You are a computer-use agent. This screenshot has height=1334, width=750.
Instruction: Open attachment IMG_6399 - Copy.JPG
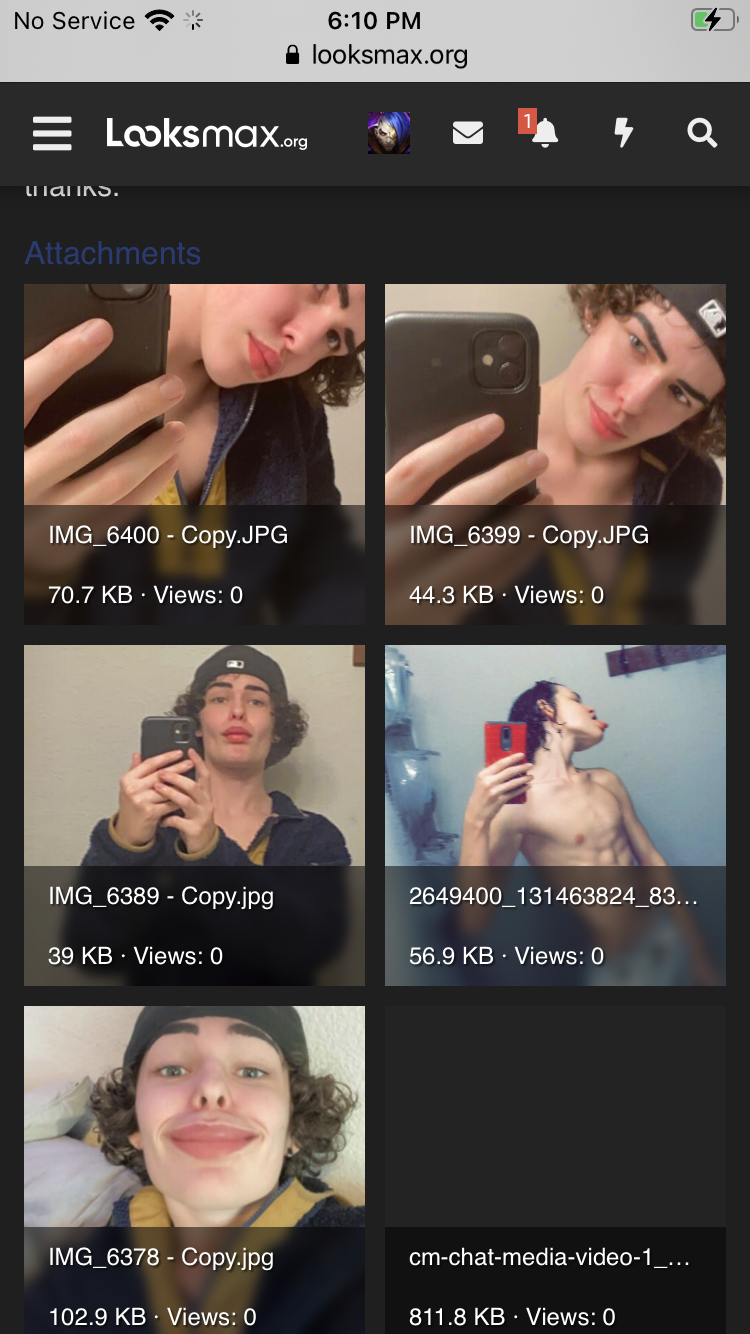coord(555,454)
